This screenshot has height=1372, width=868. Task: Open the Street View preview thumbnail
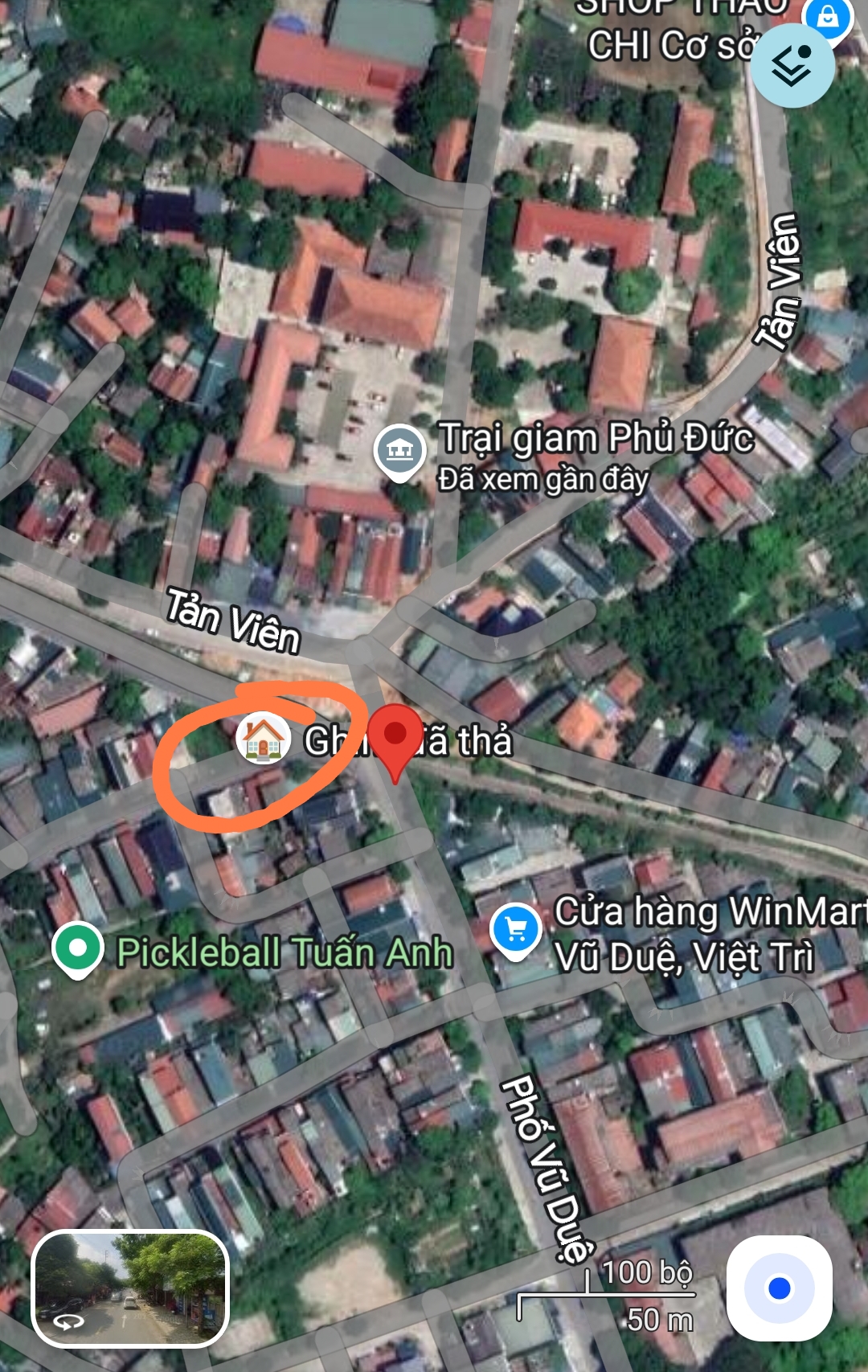(x=130, y=1288)
